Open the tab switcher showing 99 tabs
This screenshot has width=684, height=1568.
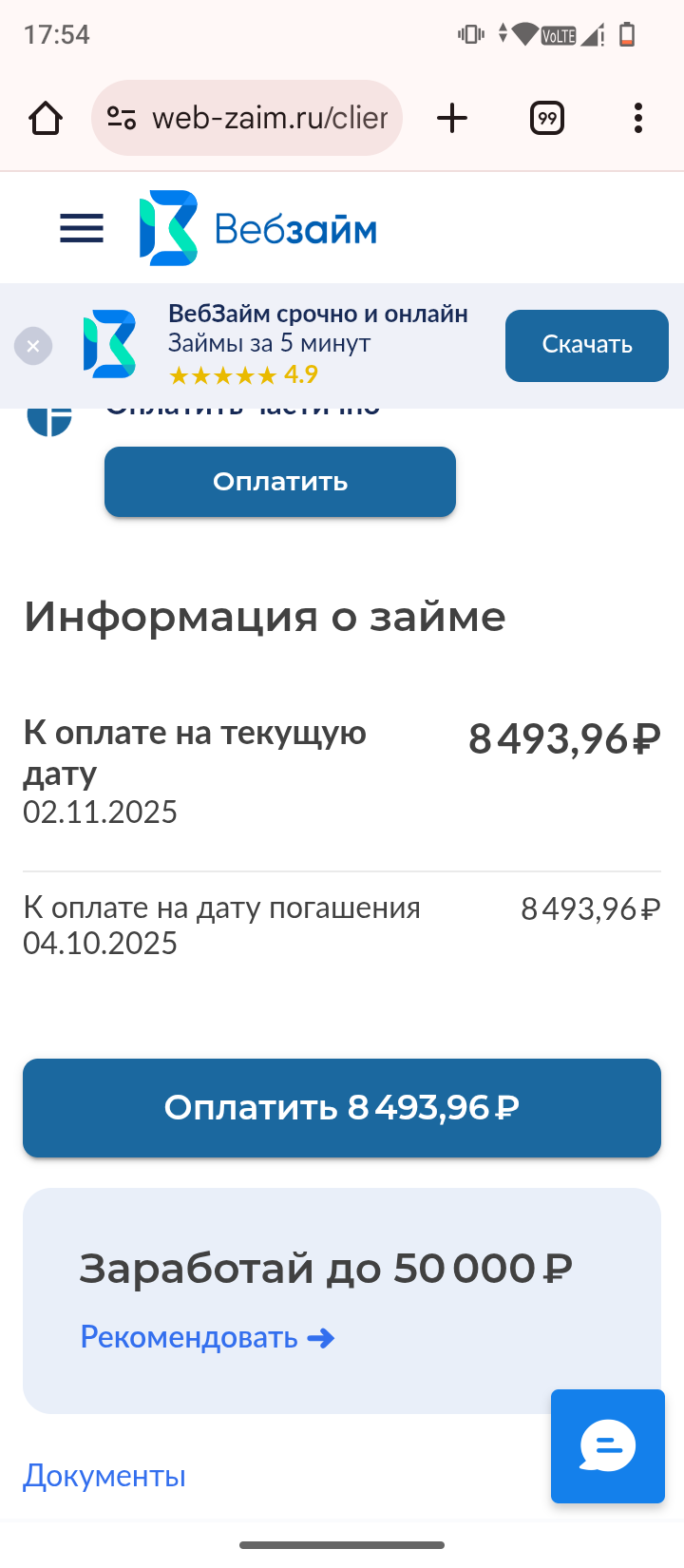click(546, 118)
